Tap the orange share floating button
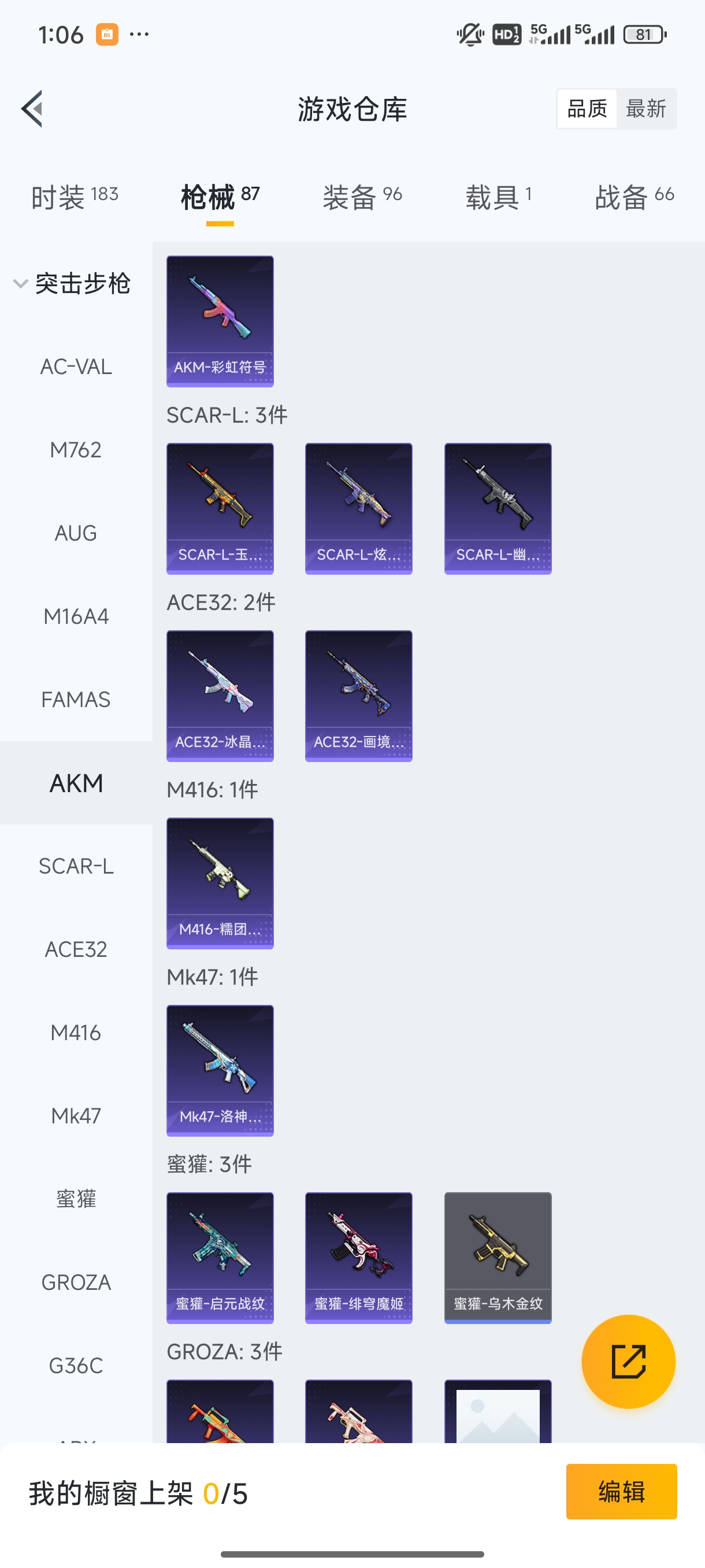Screen dimensions: 705x1568 [628, 1362]
